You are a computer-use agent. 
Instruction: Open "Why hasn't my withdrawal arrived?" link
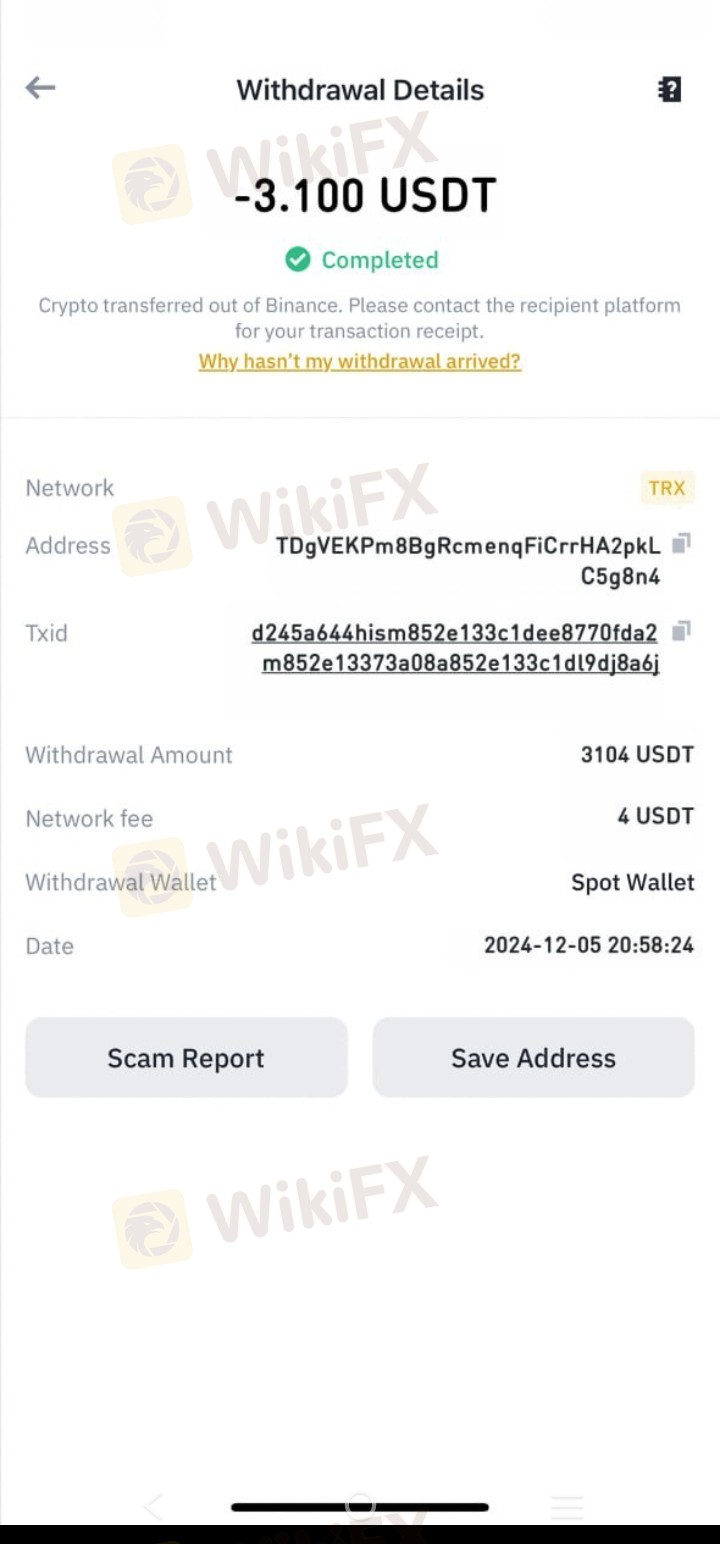(360, 361)
